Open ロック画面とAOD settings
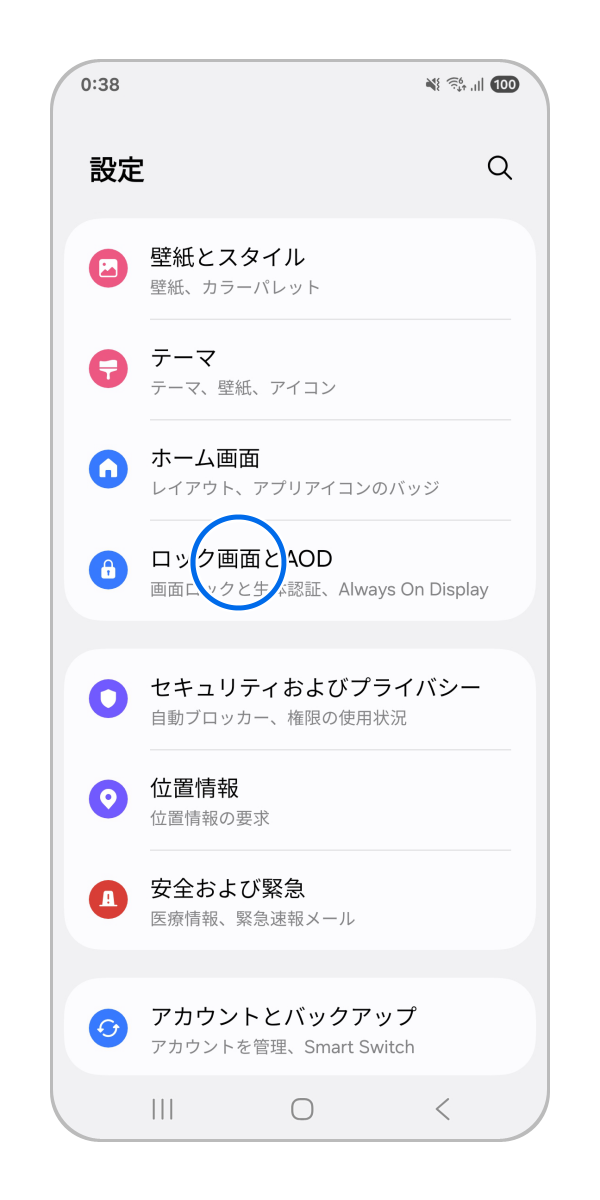 point(300,571)
